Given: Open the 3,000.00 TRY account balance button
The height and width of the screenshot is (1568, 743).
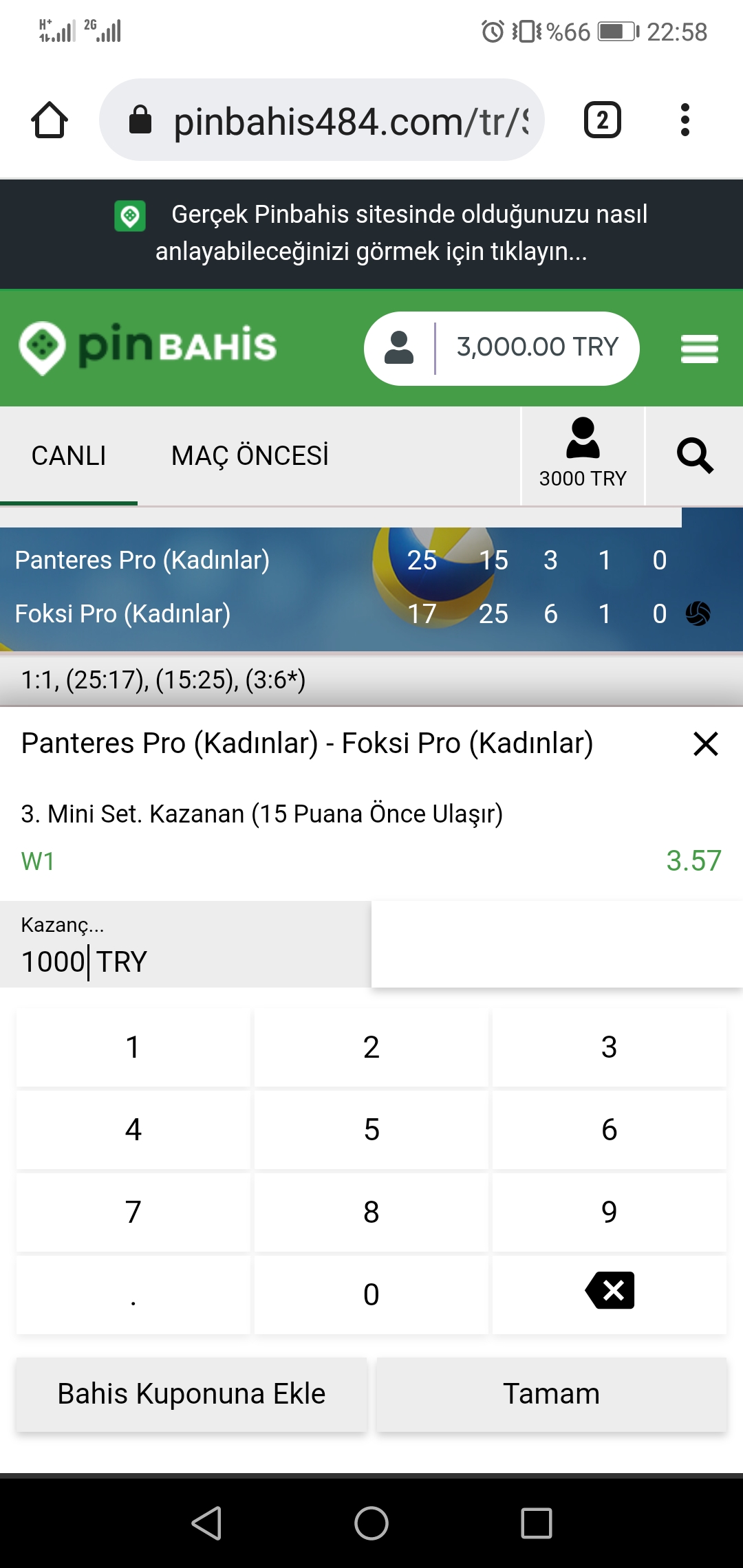Looking at the screenshot, I should (502, 348).
